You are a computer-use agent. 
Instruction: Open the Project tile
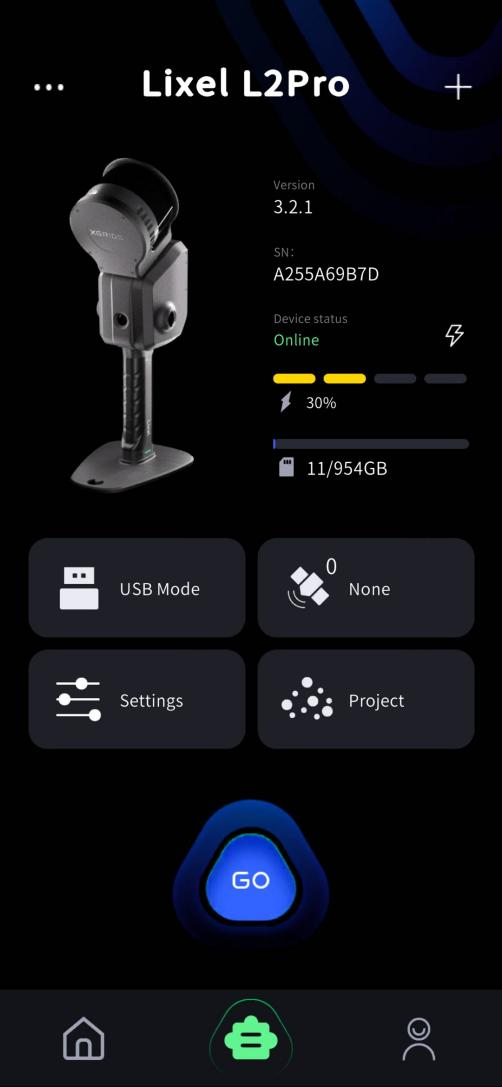coord(366,699)
